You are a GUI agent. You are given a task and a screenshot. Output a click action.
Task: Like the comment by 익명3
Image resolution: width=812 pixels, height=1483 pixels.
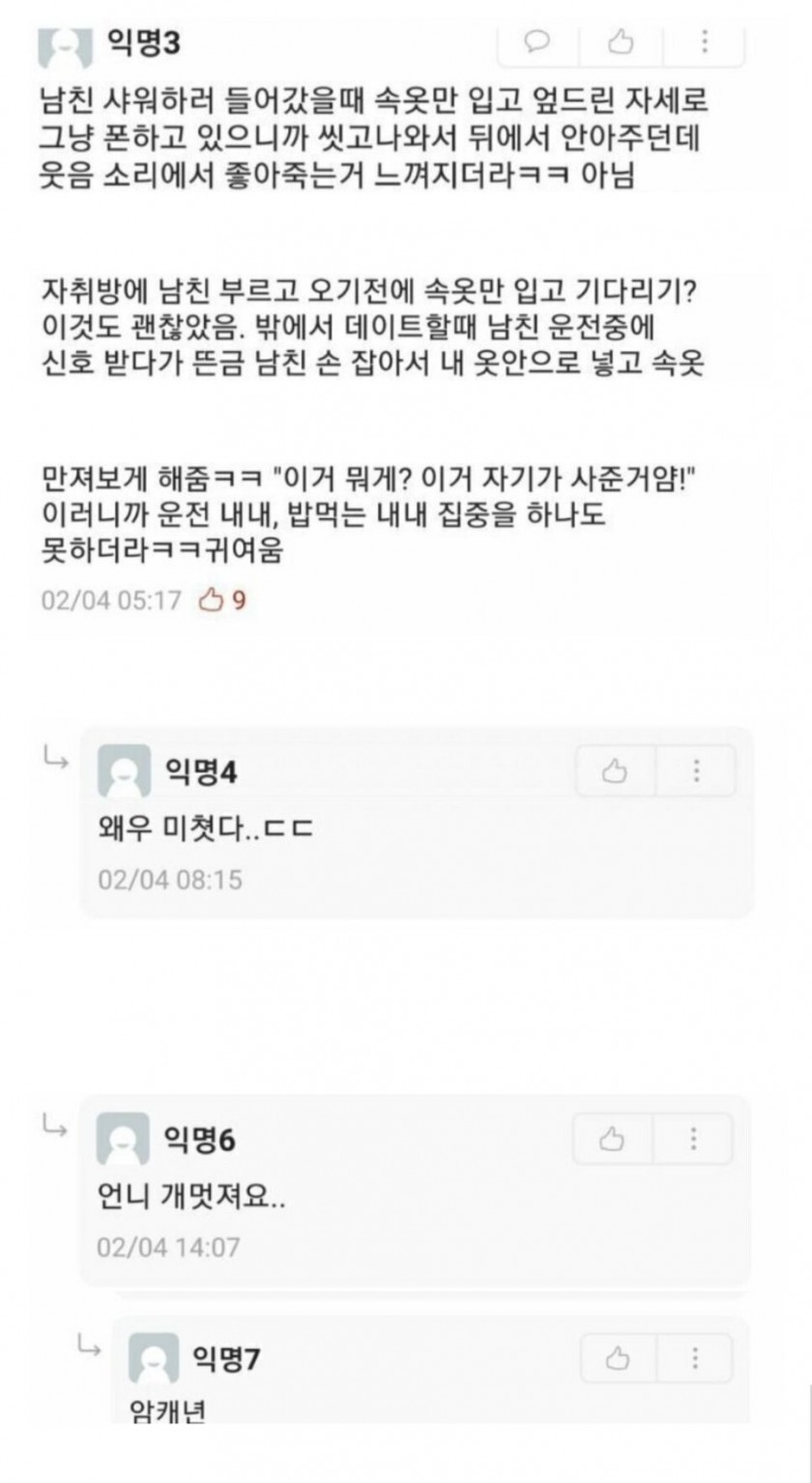620,41
